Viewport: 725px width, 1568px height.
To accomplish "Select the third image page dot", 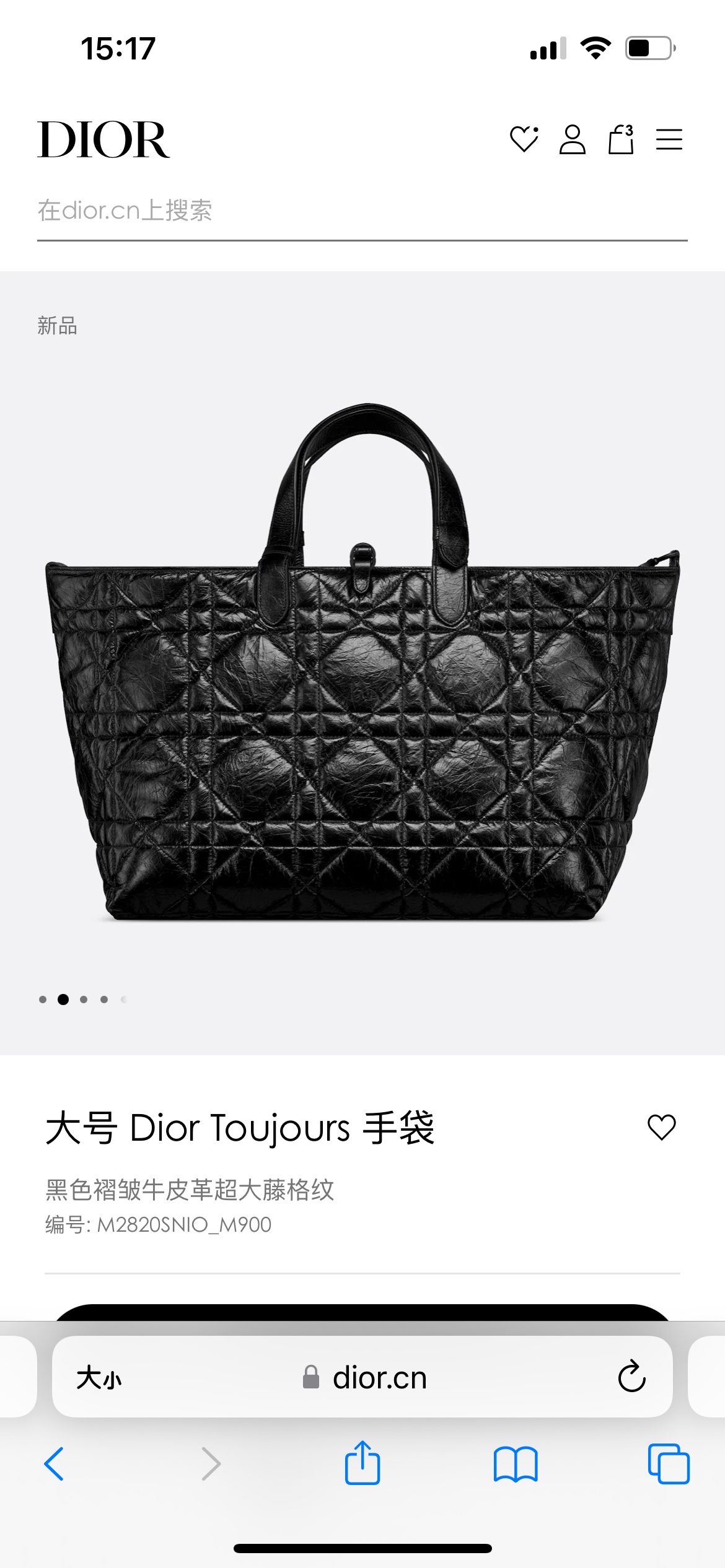I will (x=84, y=999).
